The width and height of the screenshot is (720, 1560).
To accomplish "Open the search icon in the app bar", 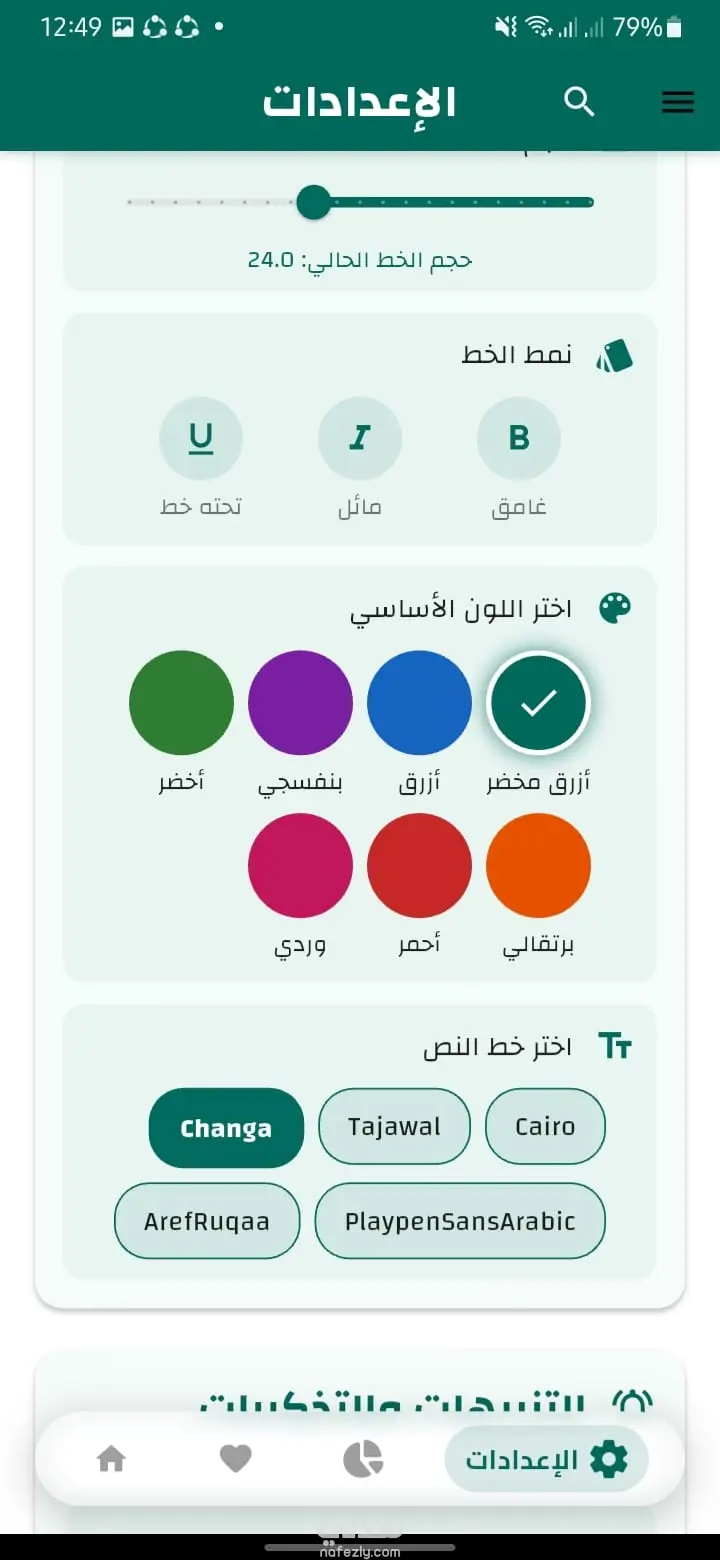I will click(579, 102).
